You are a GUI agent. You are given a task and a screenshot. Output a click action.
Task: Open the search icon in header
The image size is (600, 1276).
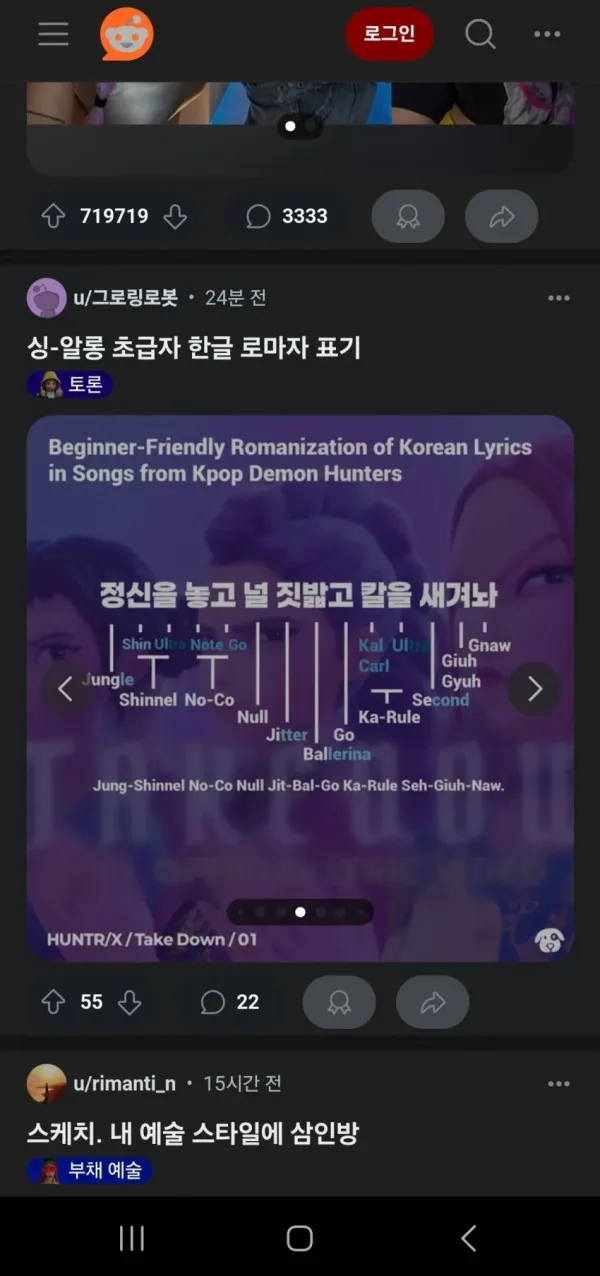tap(480, 34)
